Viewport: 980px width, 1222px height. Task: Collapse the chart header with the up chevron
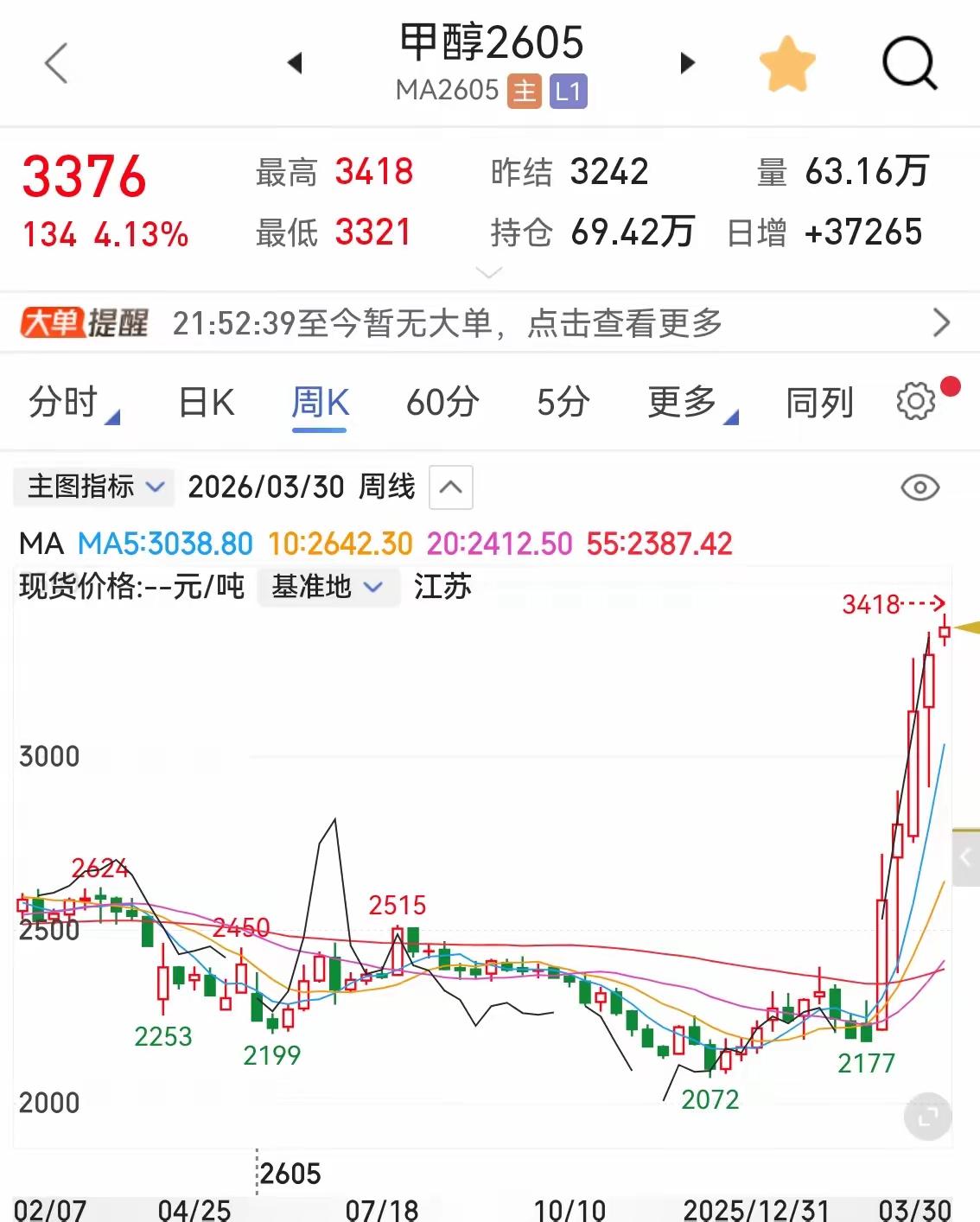449,487
